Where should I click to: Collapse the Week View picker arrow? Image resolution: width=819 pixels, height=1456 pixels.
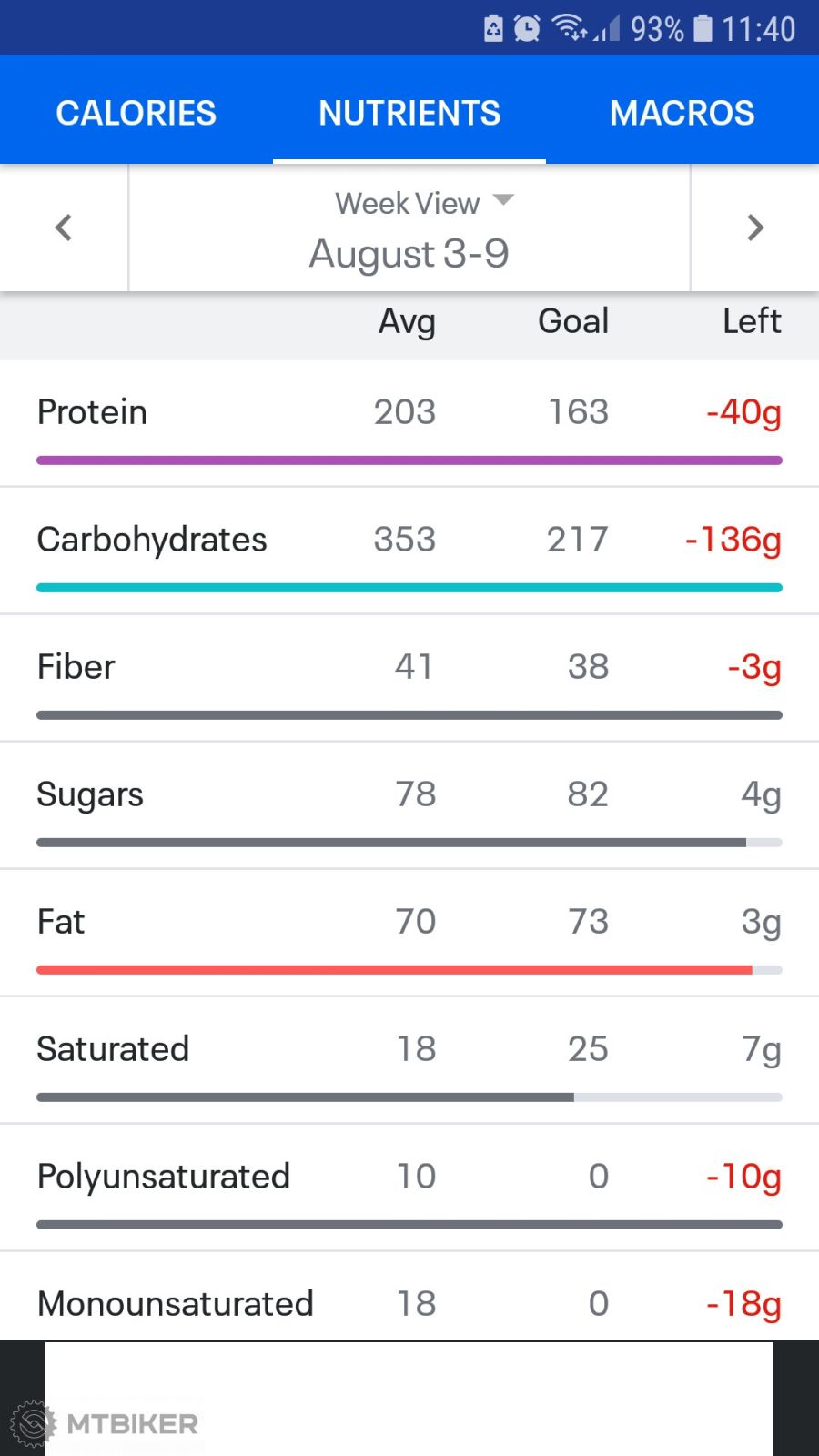tap(503, 200)
